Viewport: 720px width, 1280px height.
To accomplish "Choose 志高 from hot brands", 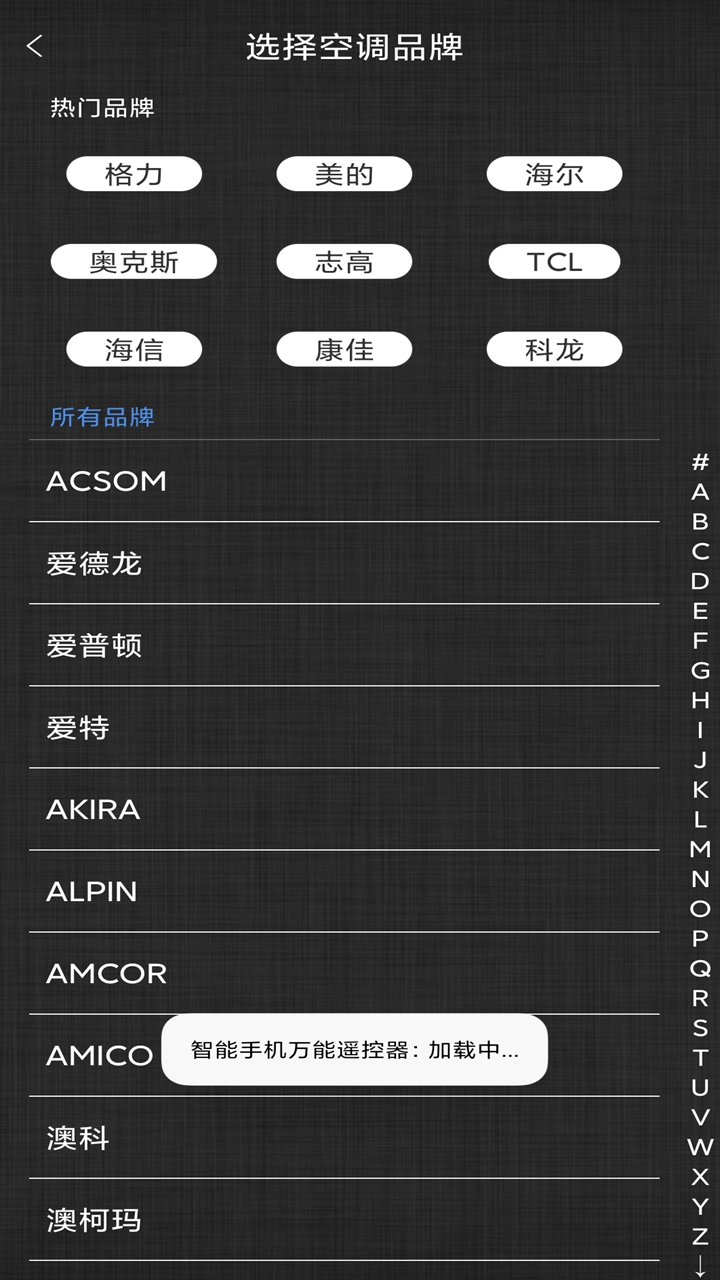I will (345, 261).
